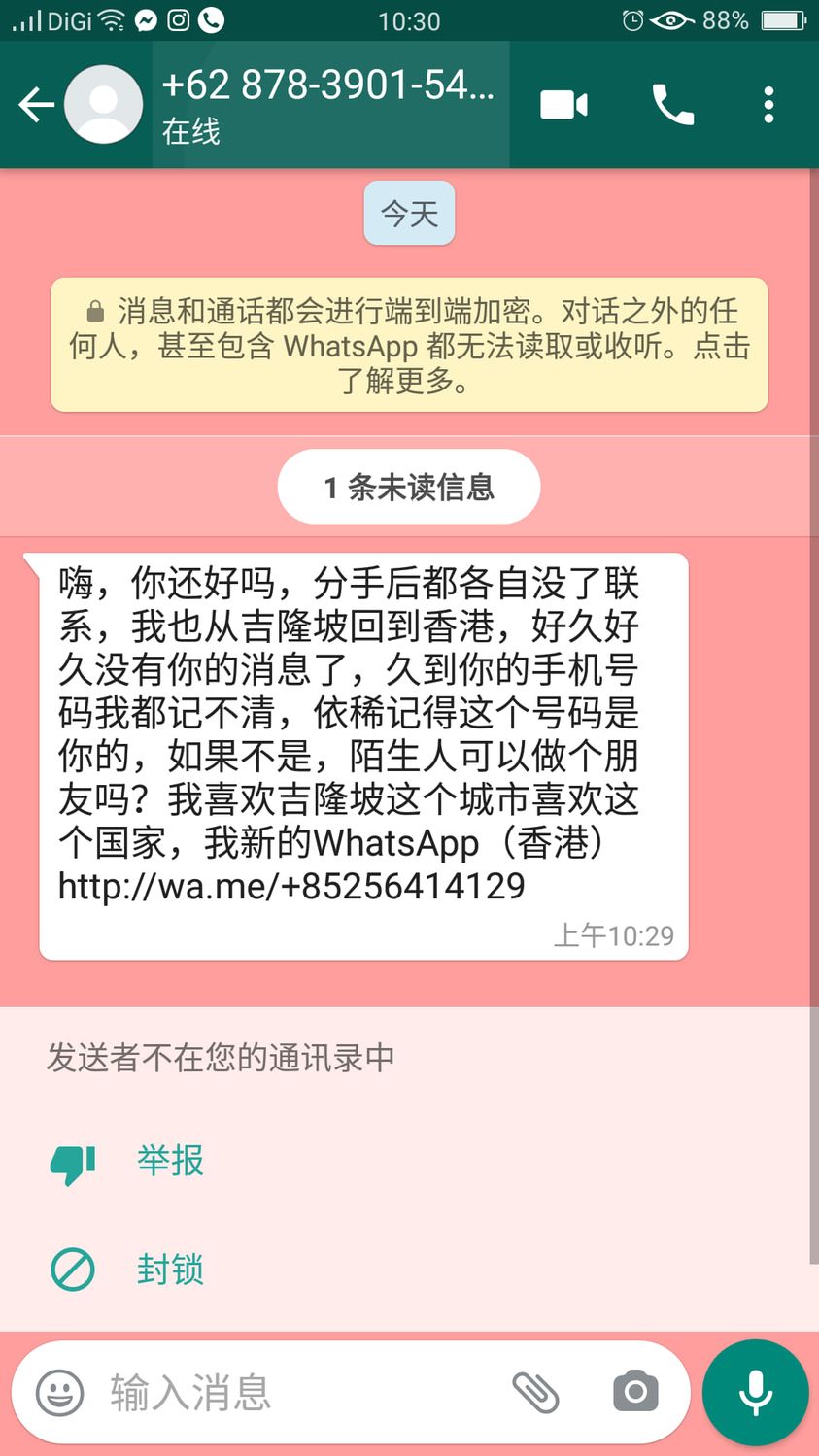Tap the encryption notice to learn more
This screenshot has height=1456, width=819.
tap(409, 345)
